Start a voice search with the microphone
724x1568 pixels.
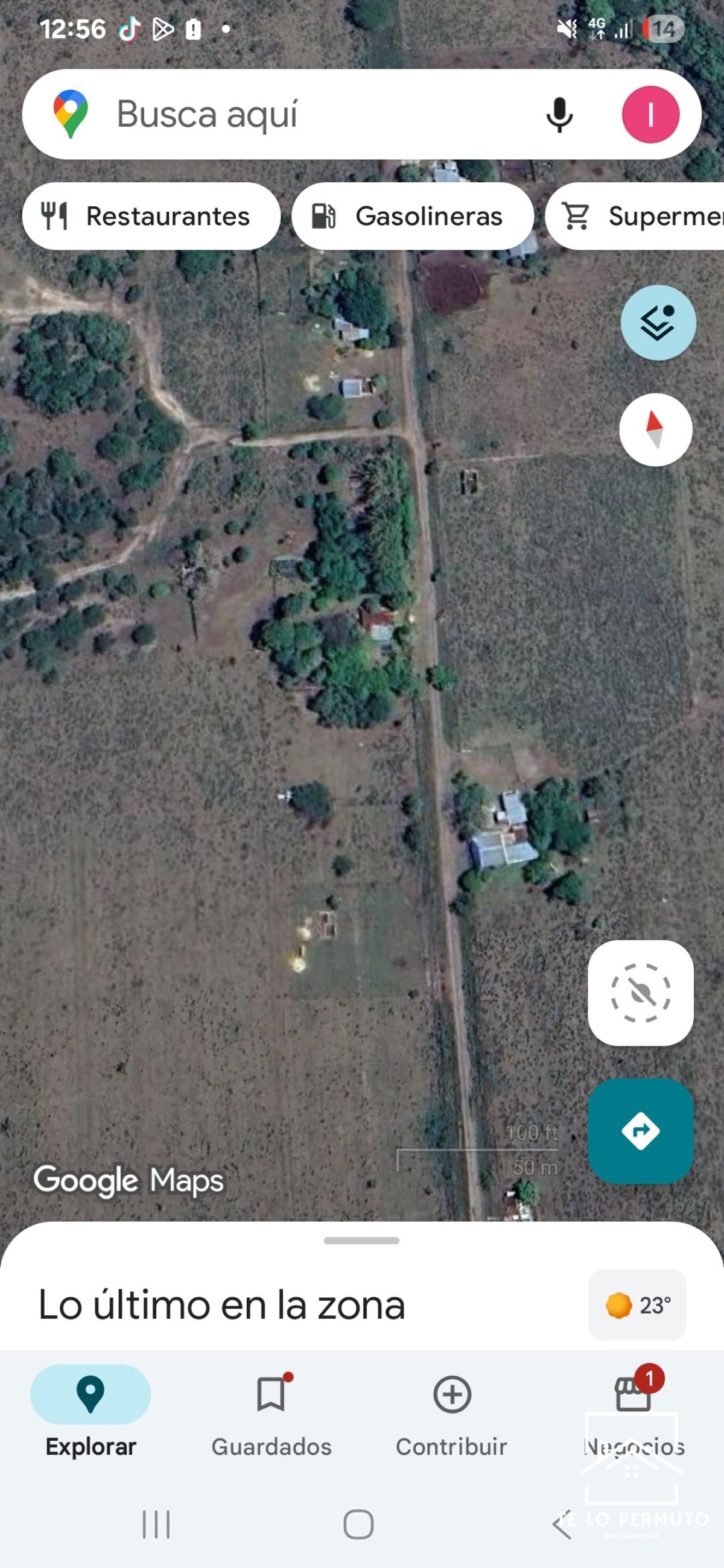click(x=559, y=115)
